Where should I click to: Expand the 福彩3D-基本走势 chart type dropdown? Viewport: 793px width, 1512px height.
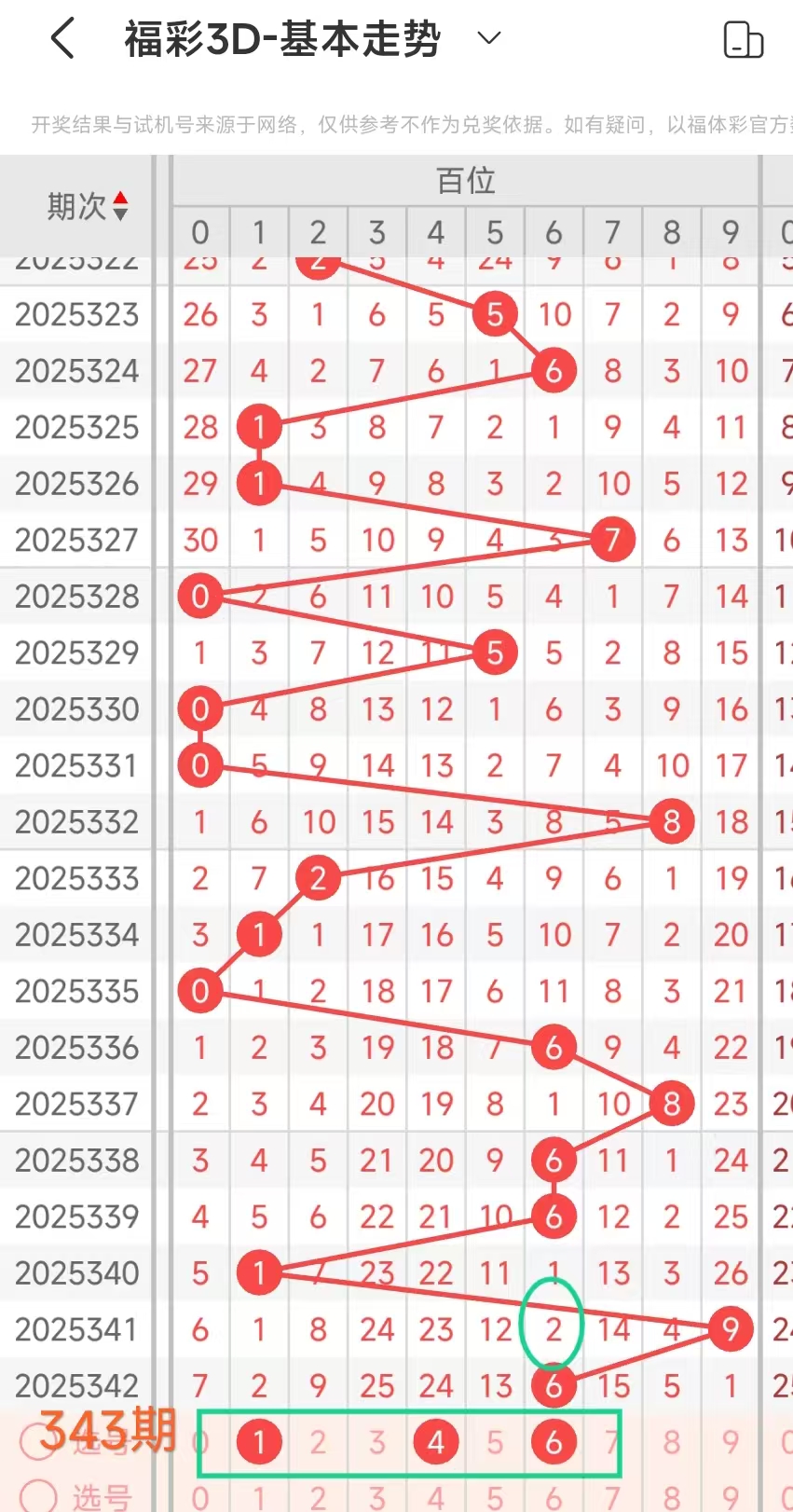(x=488, y=38)
